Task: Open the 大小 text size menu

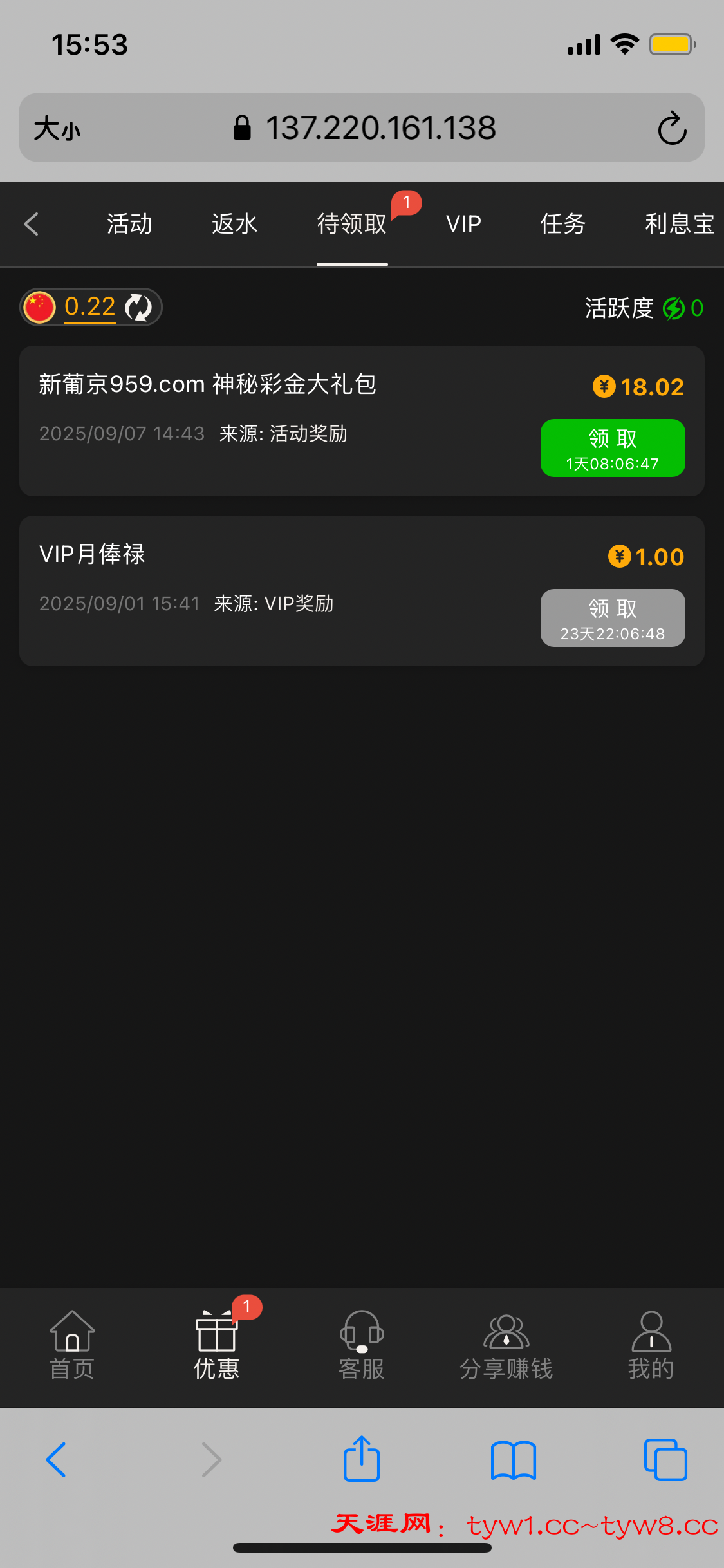Action: pos(57,128)
